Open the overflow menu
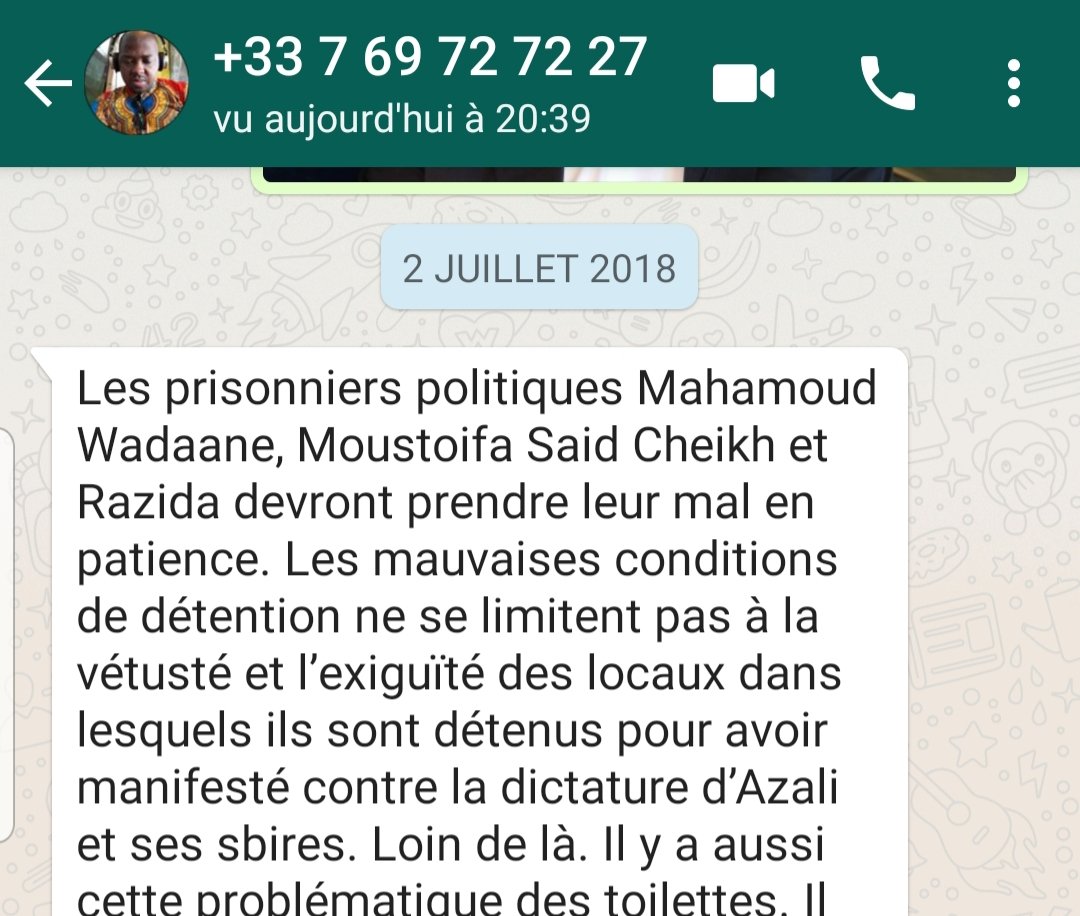Image resolution: width=1080 pixels, height=916 pixels. coord(1013,84)
